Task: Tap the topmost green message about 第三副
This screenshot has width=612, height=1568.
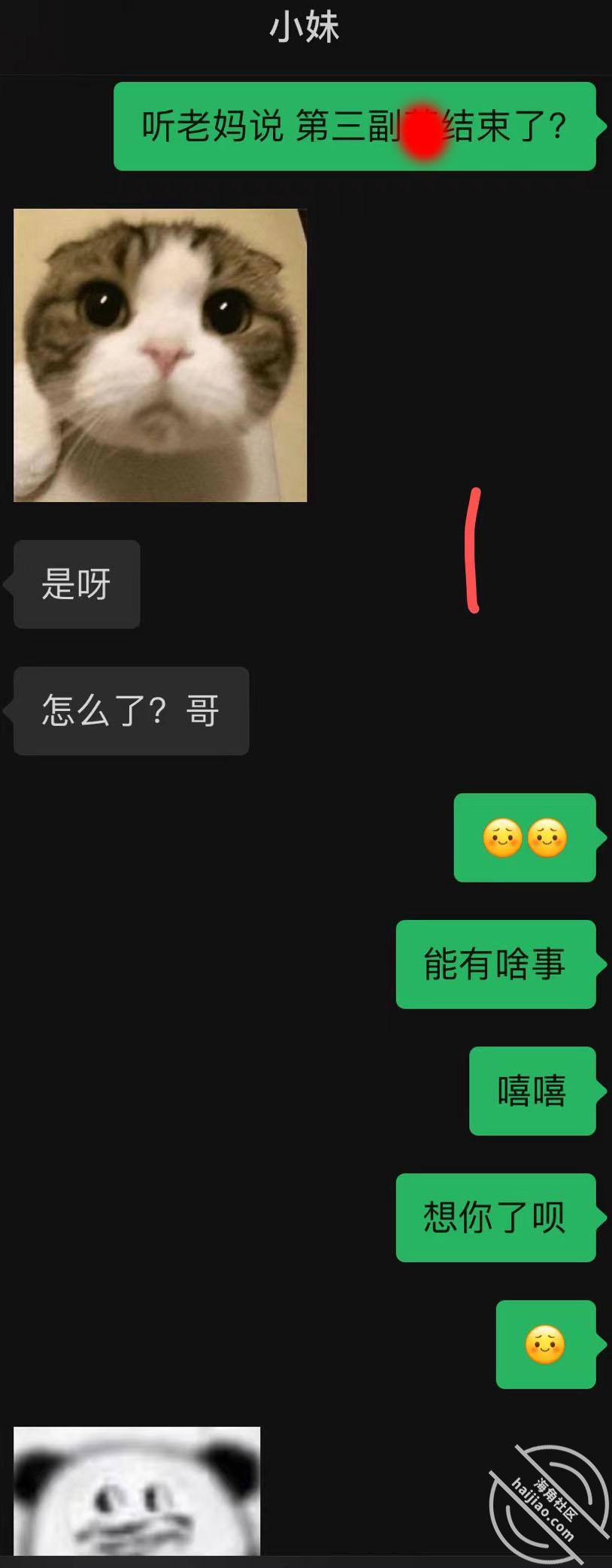Action: point(353,126)
